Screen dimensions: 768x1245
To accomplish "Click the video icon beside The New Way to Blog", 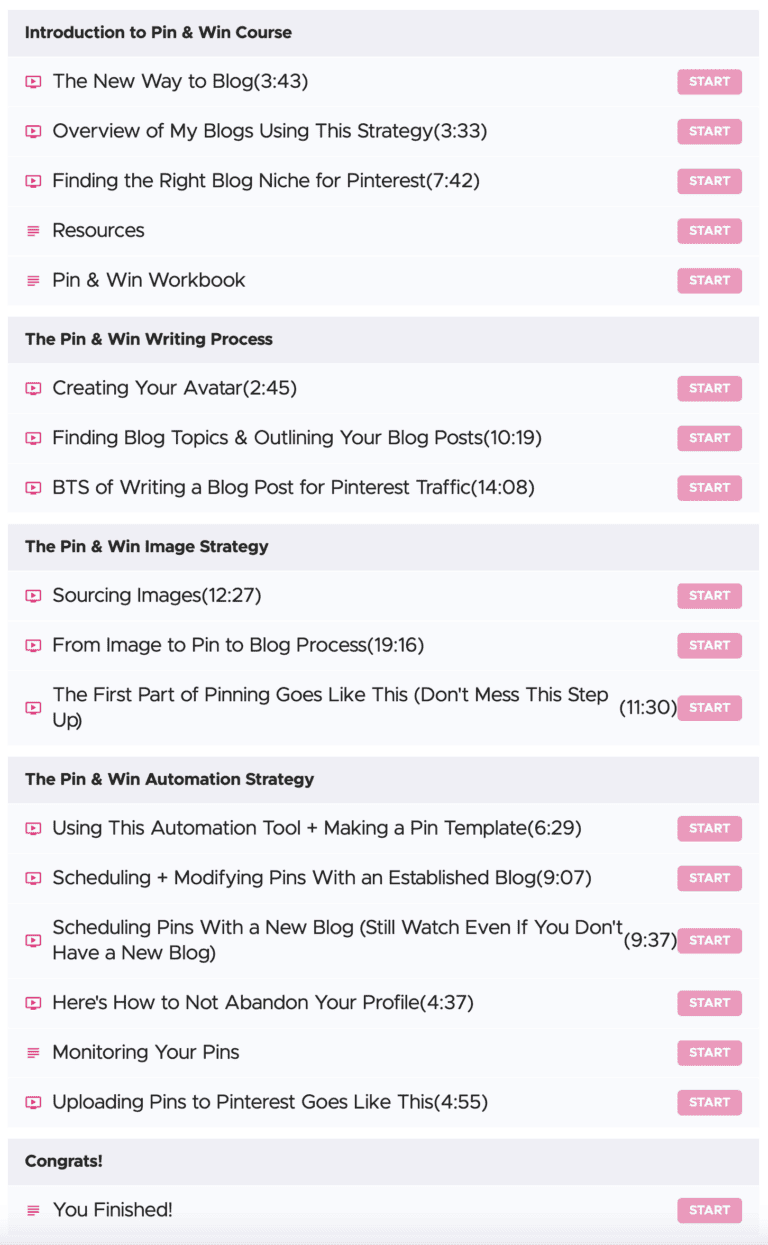I will pos(32,81).
